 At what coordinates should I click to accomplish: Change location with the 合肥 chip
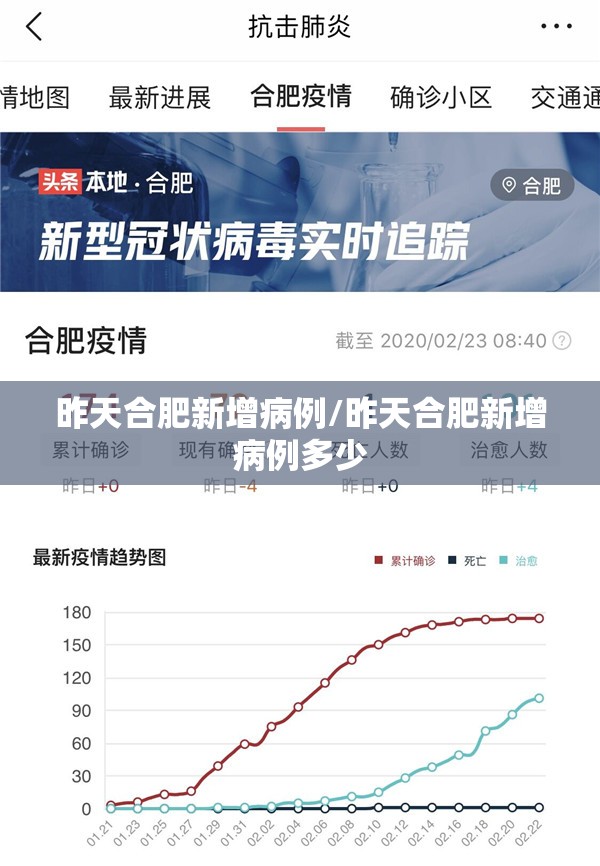coord(532,185)
